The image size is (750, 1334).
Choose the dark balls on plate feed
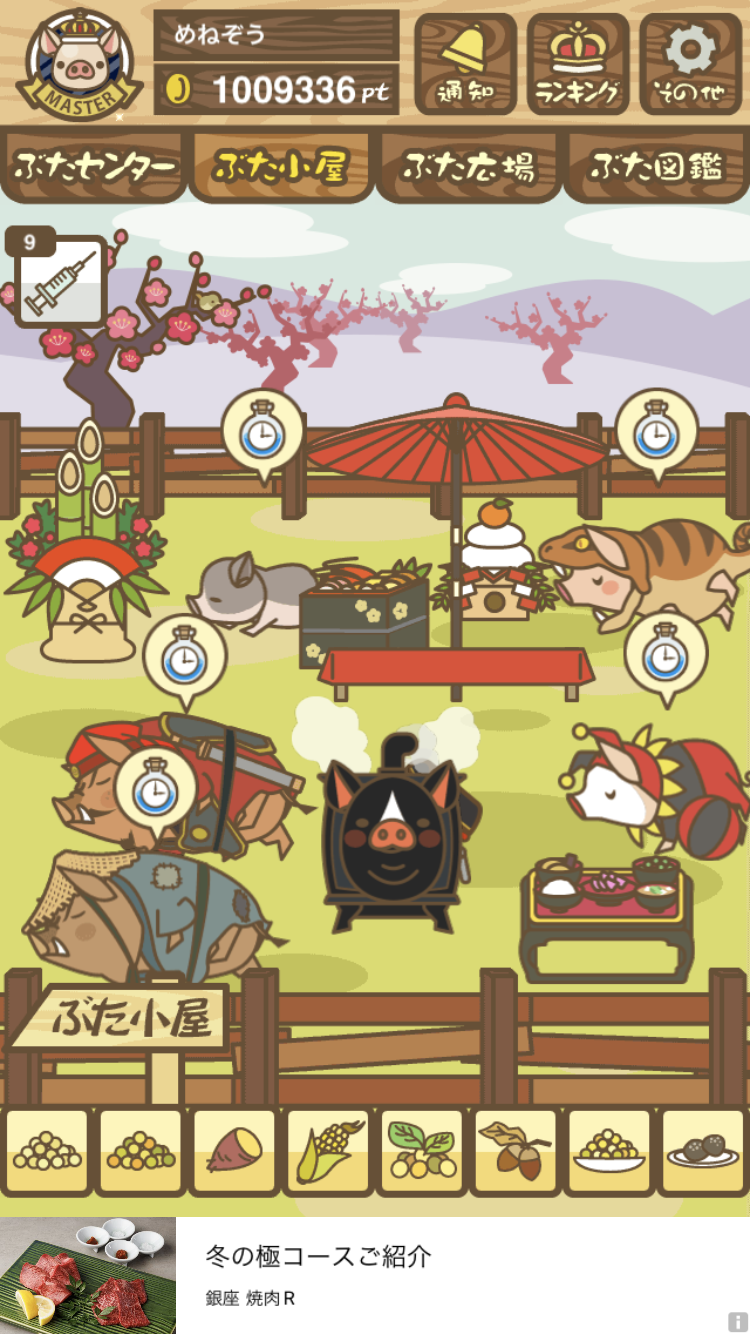[703, 1151]
